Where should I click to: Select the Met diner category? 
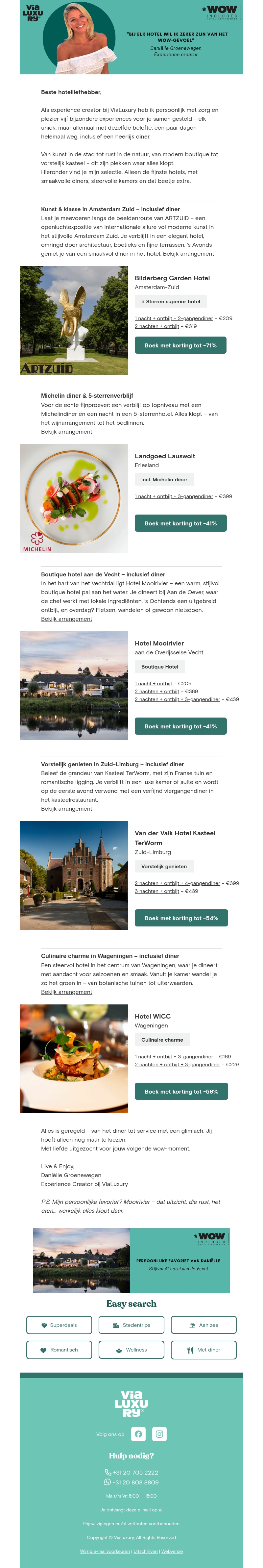(203, 1350)
